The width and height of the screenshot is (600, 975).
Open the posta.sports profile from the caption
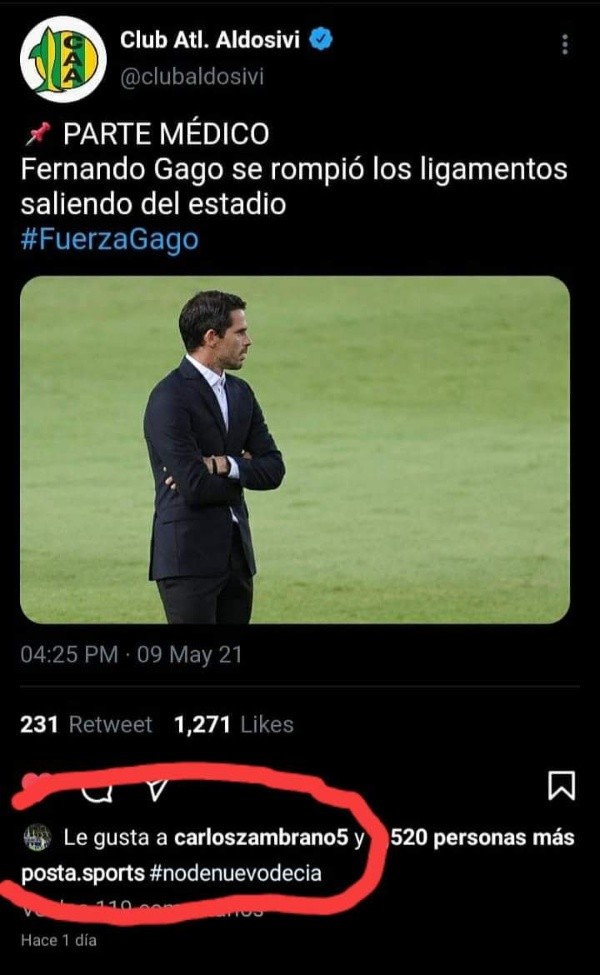[83, 872]
